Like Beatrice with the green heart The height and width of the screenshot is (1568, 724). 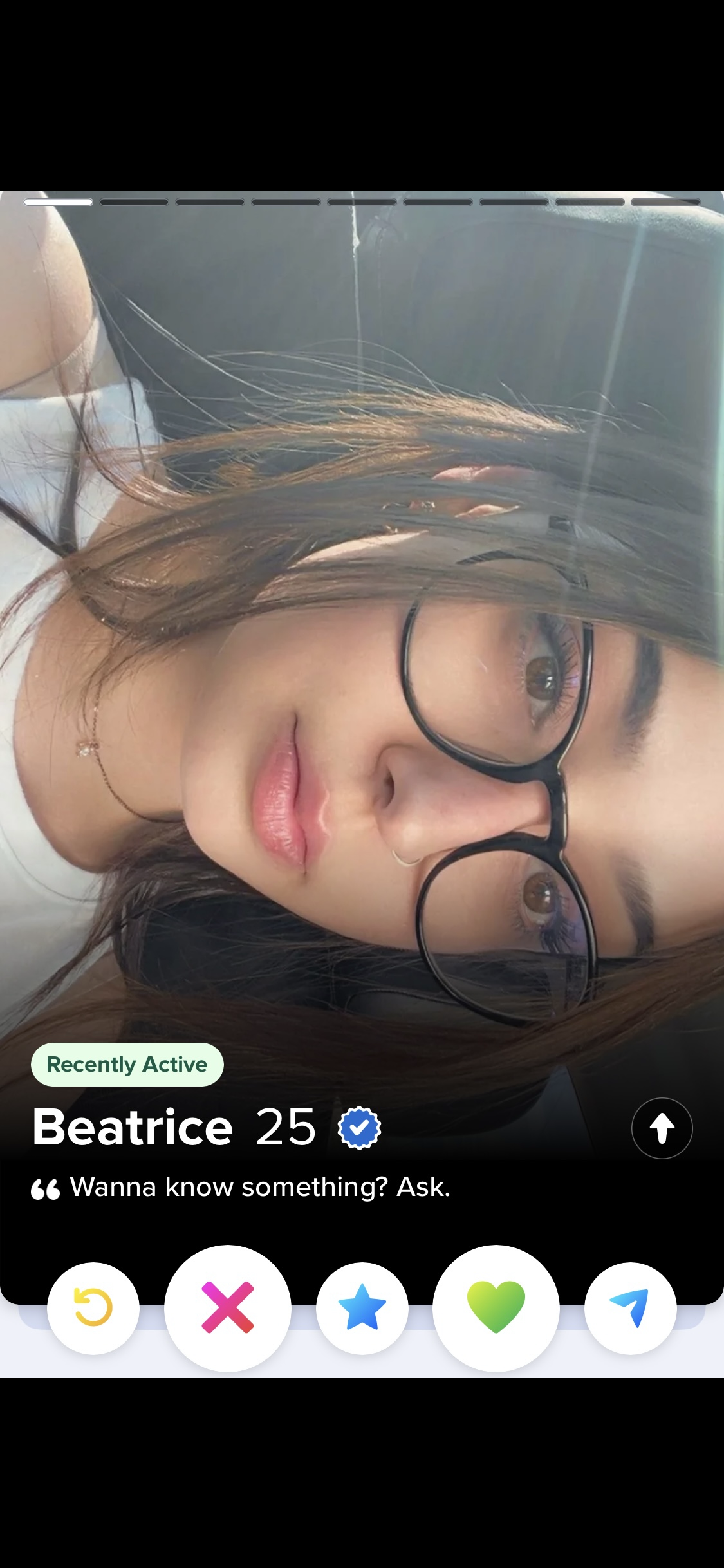tap(496, 1308)
